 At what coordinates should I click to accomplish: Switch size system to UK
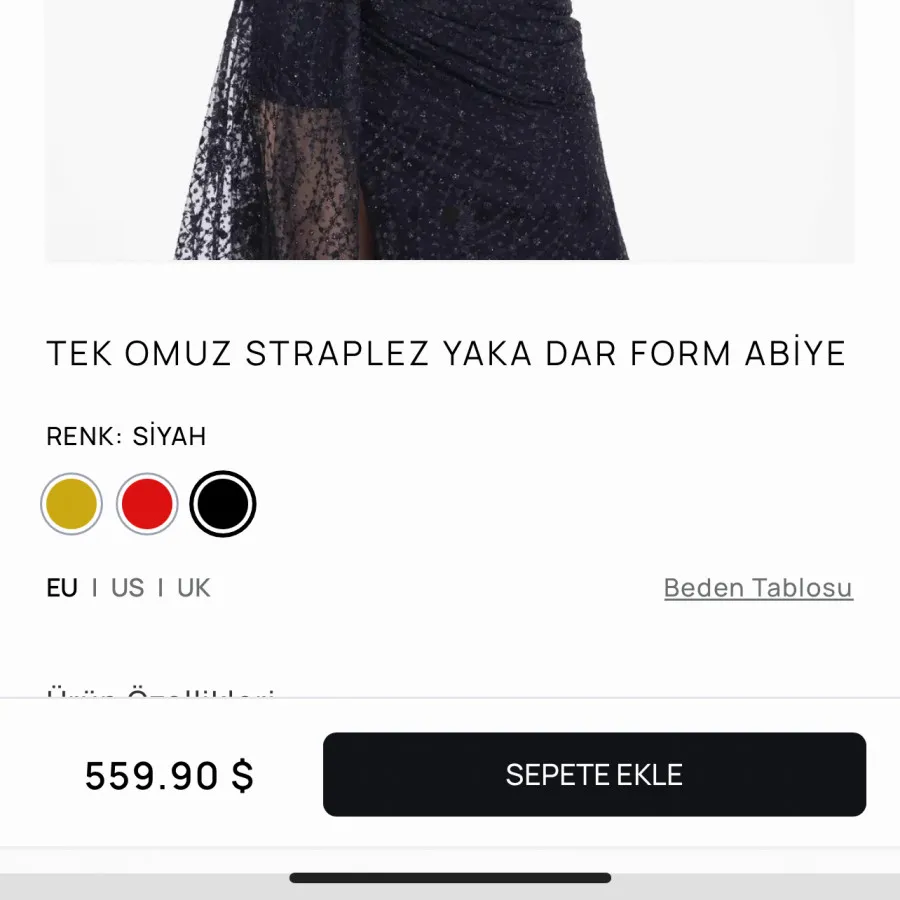pyautogui.click(x=194, y=588)
